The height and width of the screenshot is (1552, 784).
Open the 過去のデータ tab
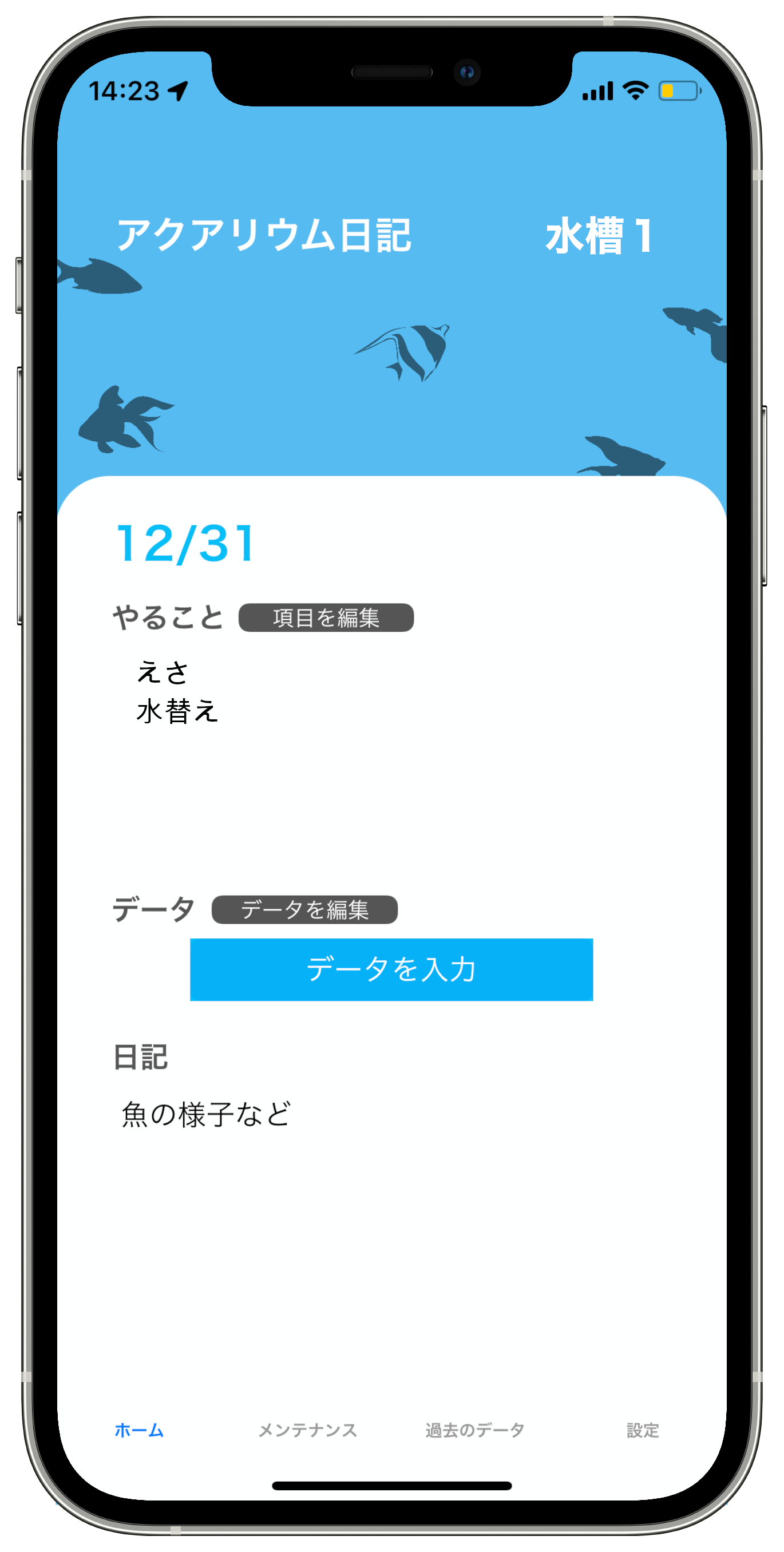[x=475, y=1430]
